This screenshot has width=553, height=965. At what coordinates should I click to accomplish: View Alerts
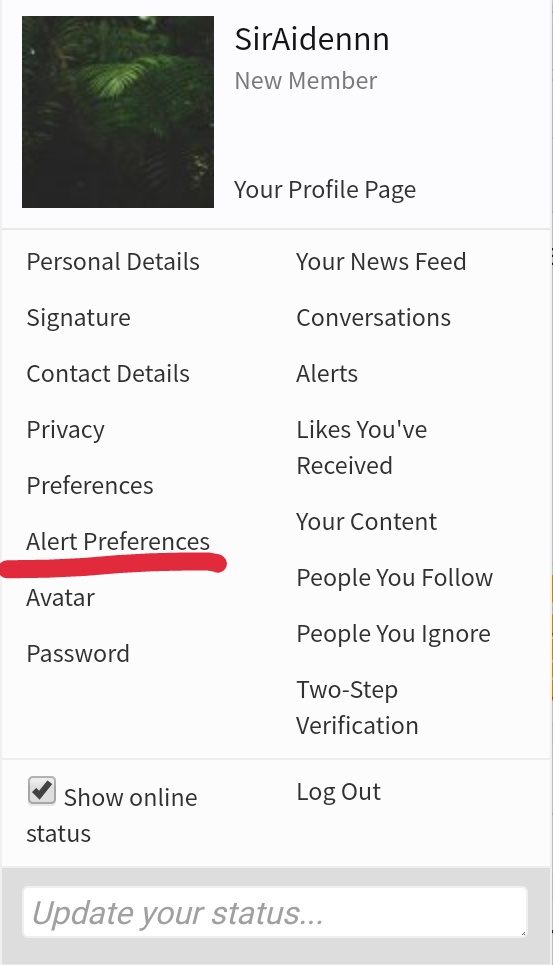327,374
